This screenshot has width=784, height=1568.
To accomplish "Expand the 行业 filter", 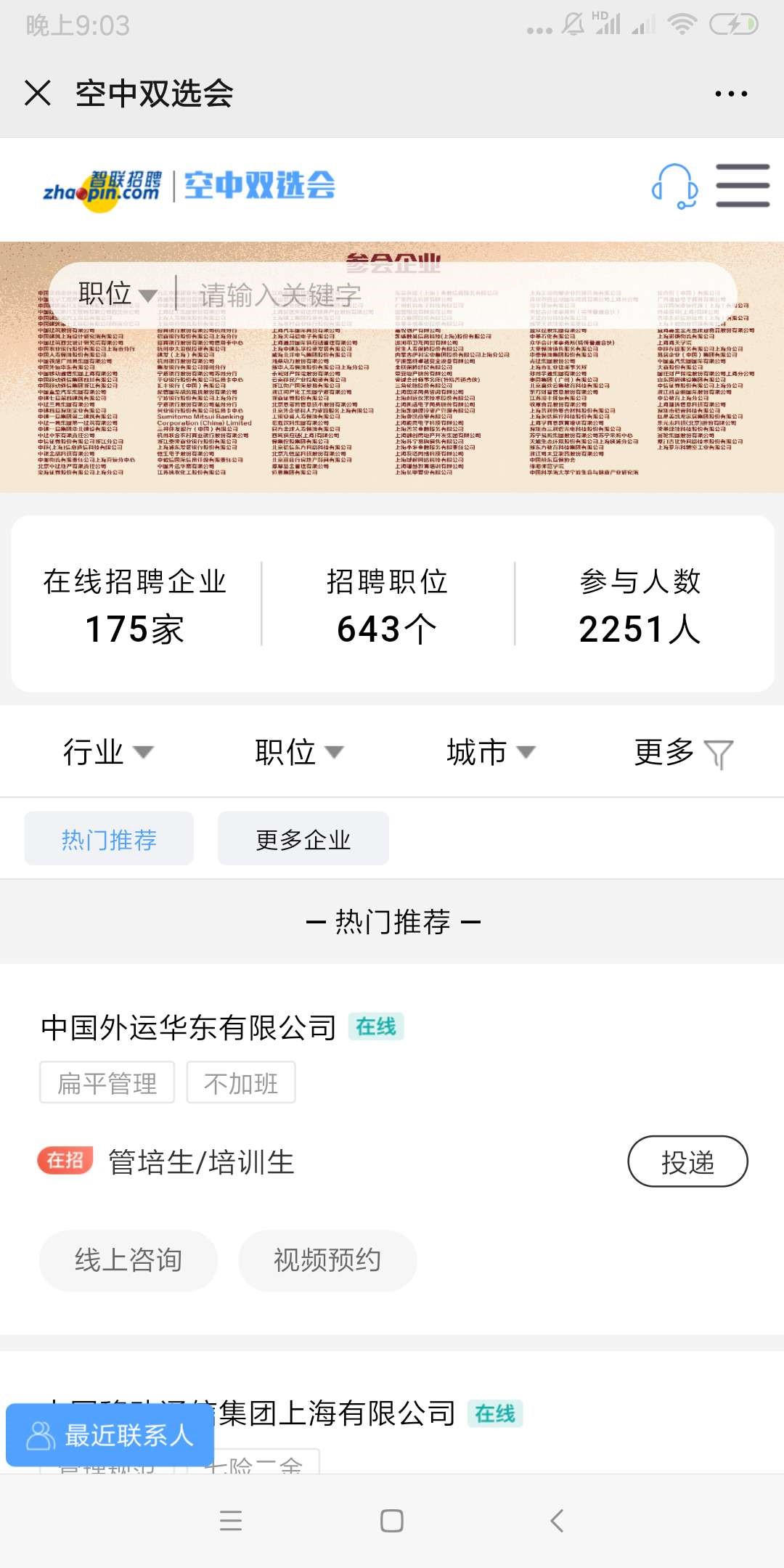I will [107, 752].
